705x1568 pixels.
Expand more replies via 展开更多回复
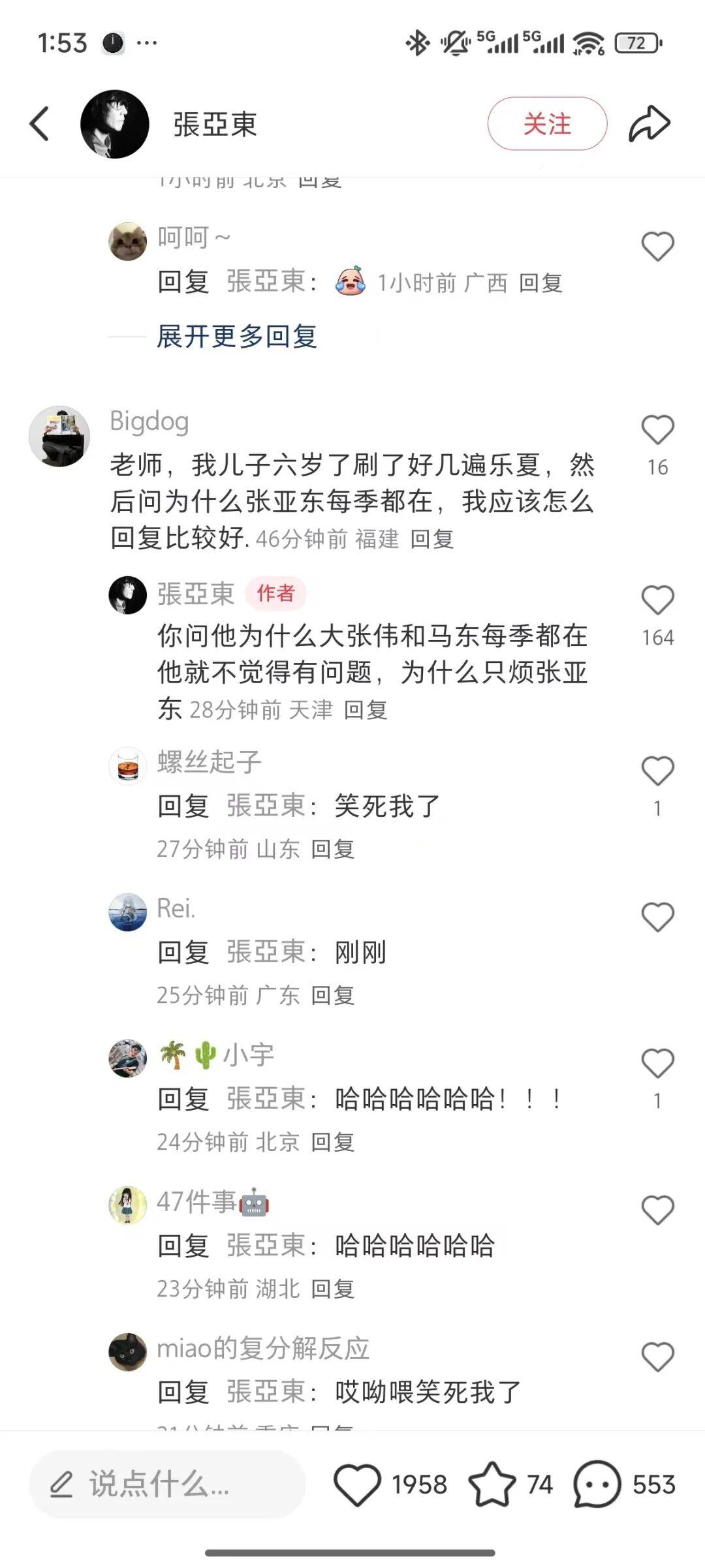point(236,337)
